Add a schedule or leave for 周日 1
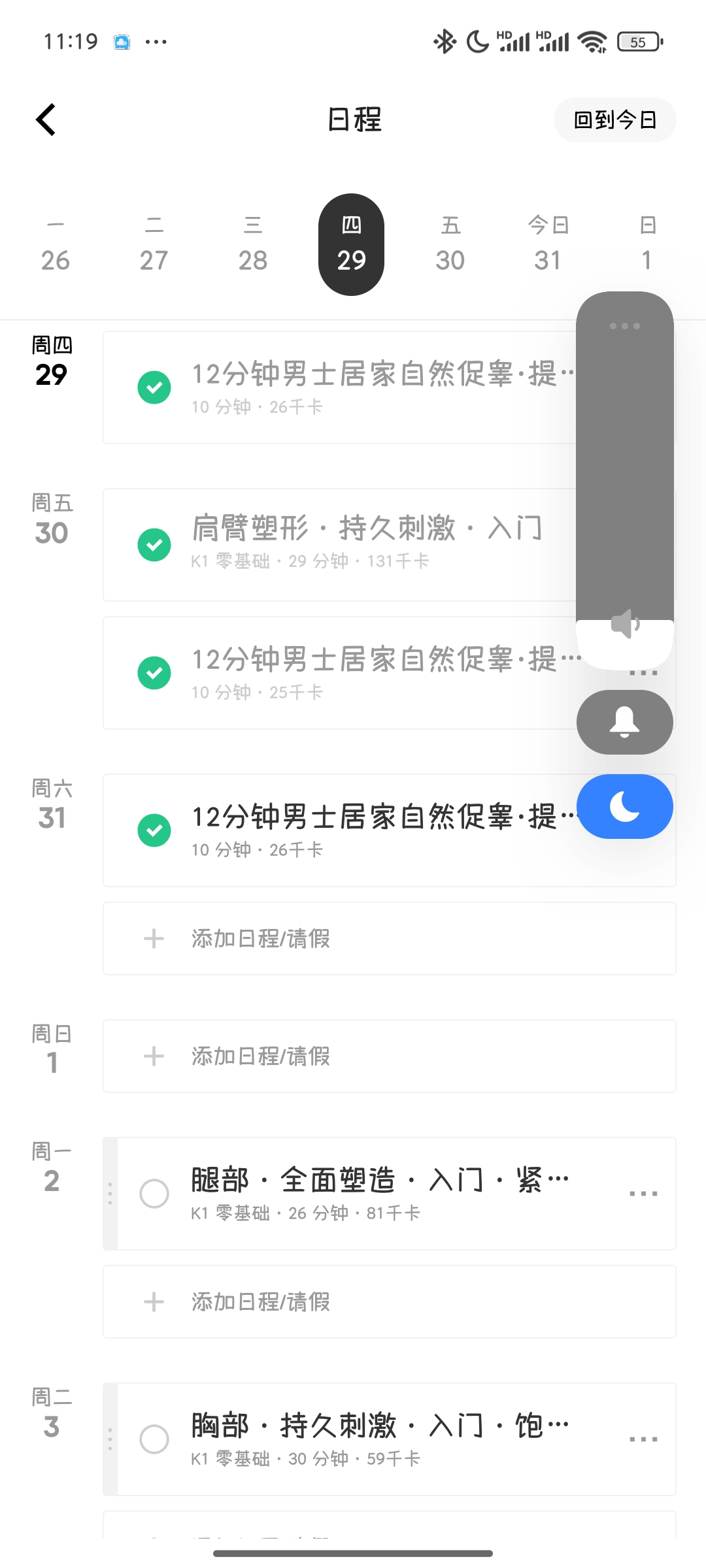The width and height of the screenshot is (706, 1568). 389,1056
